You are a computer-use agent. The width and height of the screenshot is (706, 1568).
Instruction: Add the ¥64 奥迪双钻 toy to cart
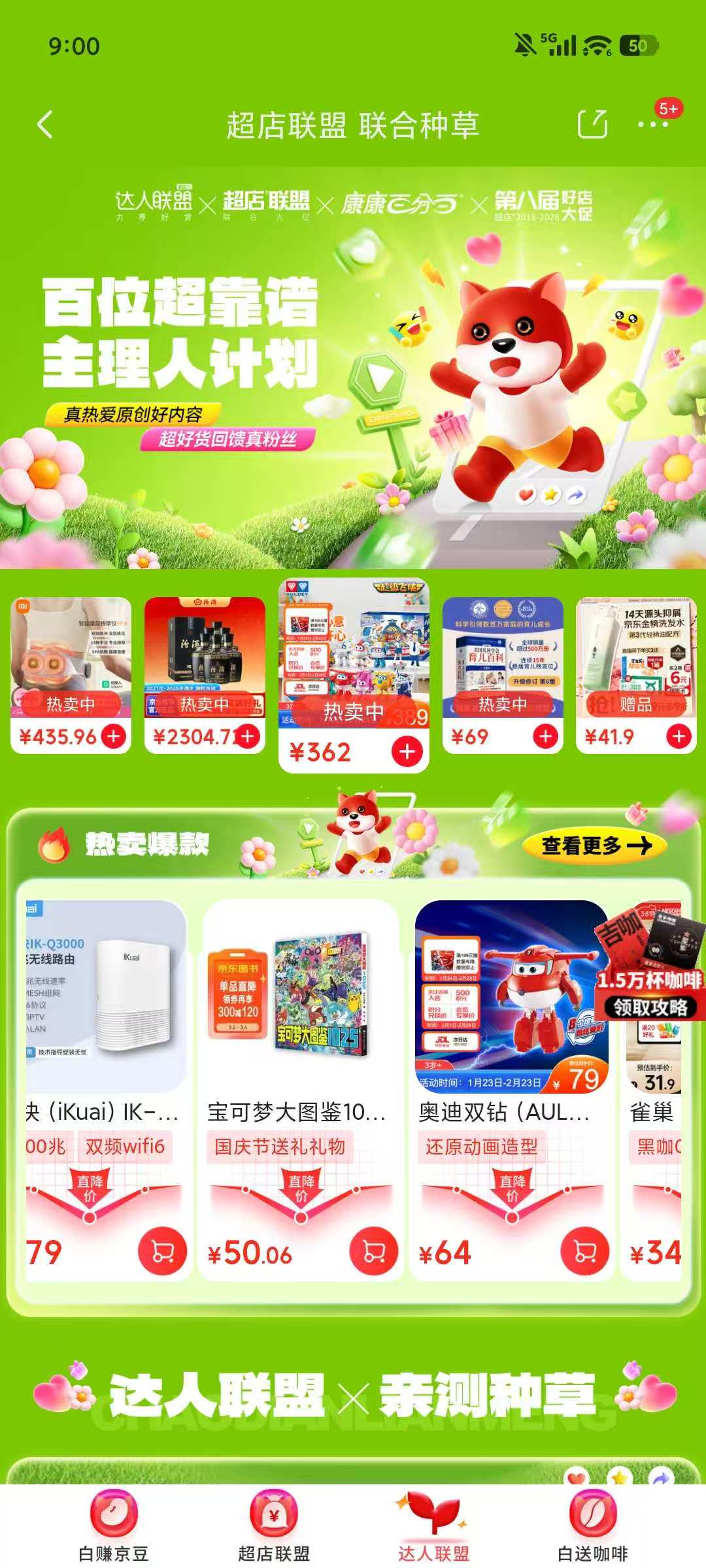tap(585, 1251)
